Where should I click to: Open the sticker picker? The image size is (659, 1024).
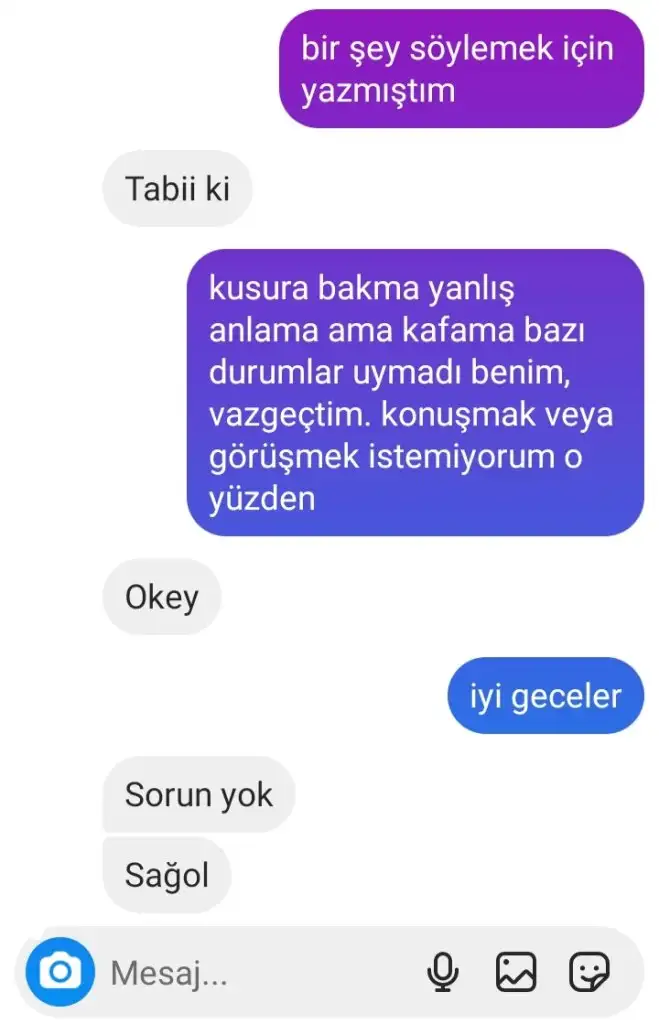(x=589, y=971)
